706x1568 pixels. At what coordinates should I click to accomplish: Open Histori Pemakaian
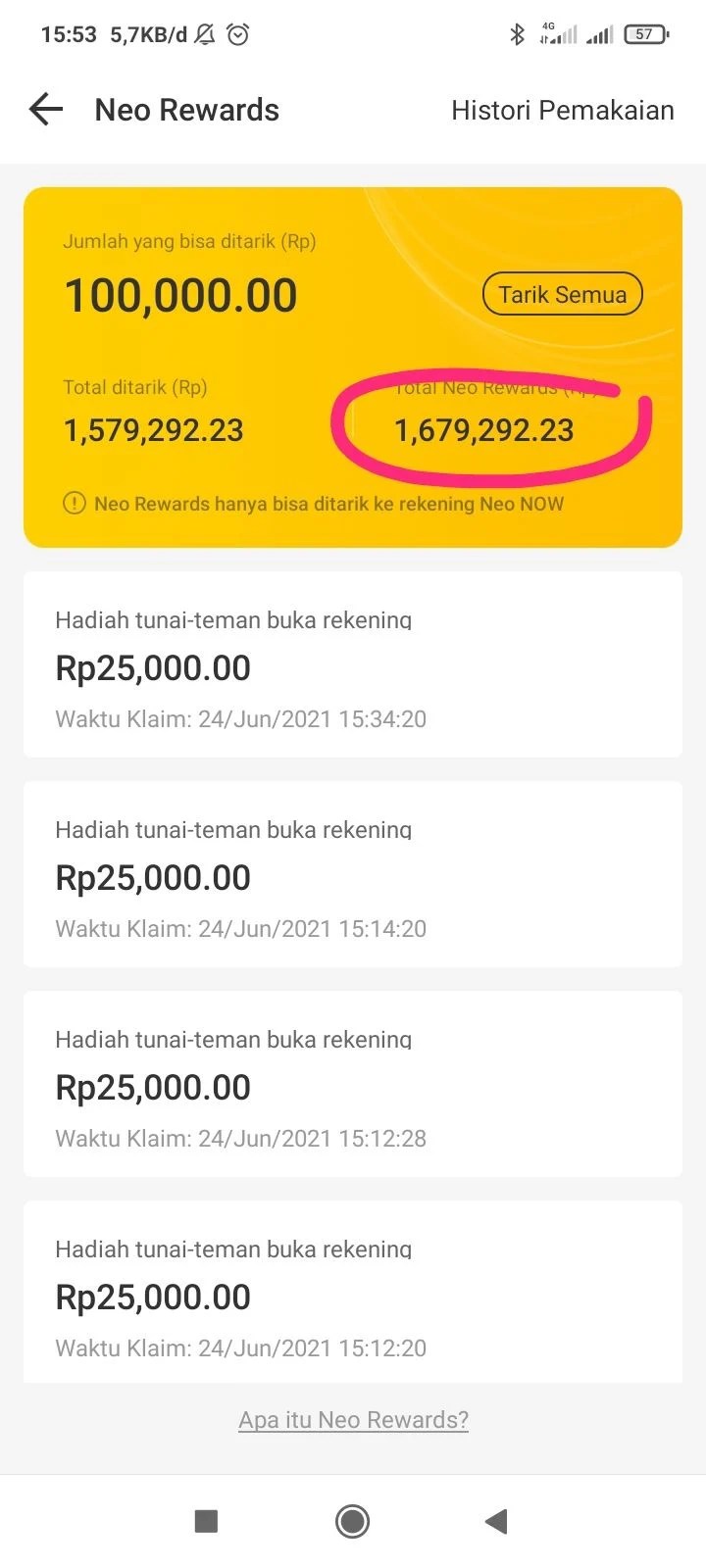pos(562,110)
